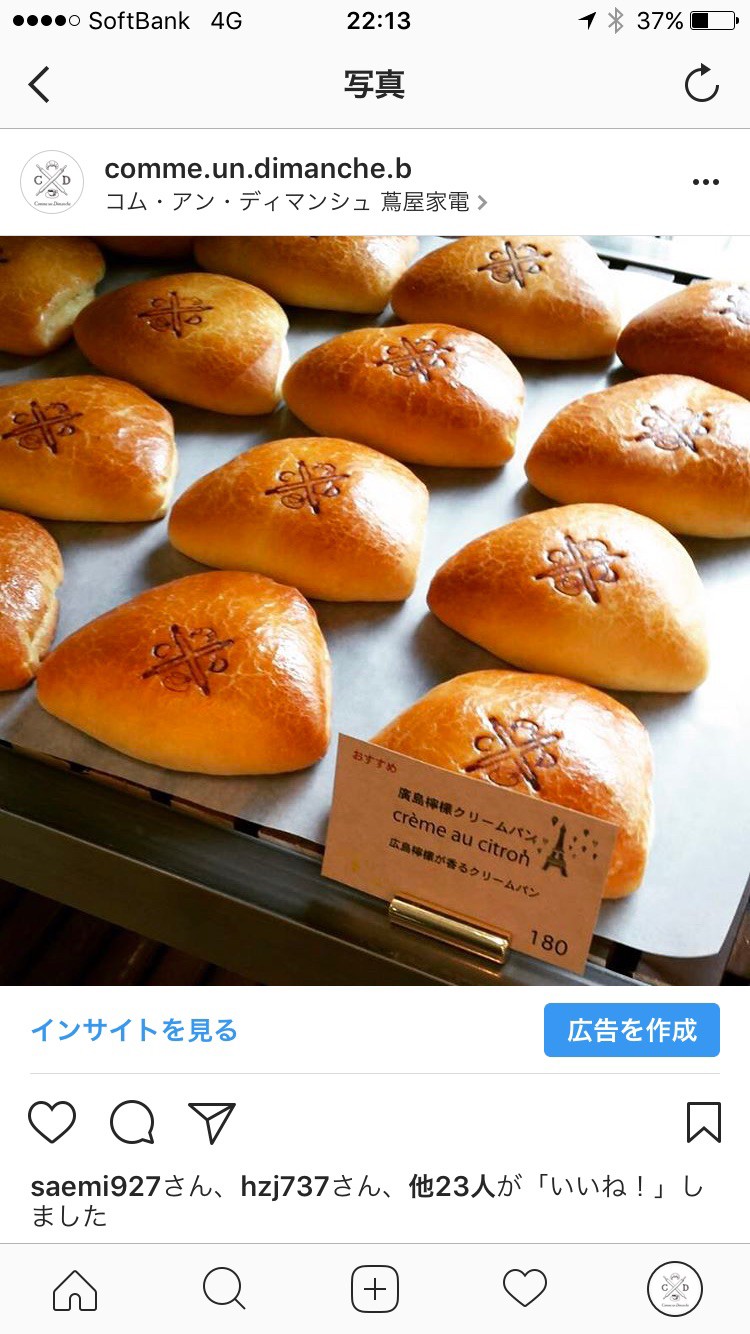Switch to the Search tab
750x1334 pixels.
(224, 1289)
